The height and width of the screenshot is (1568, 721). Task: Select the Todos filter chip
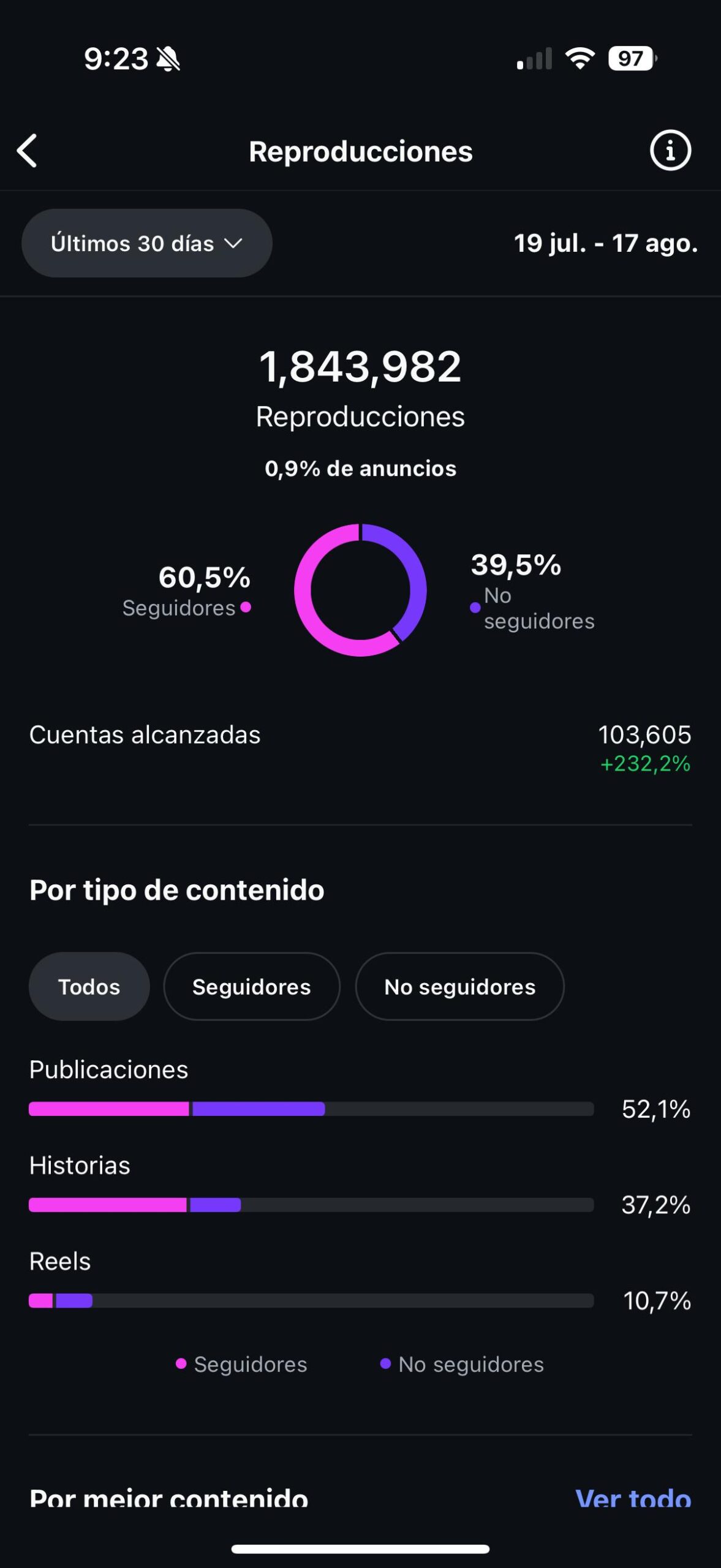click(89, 987)
